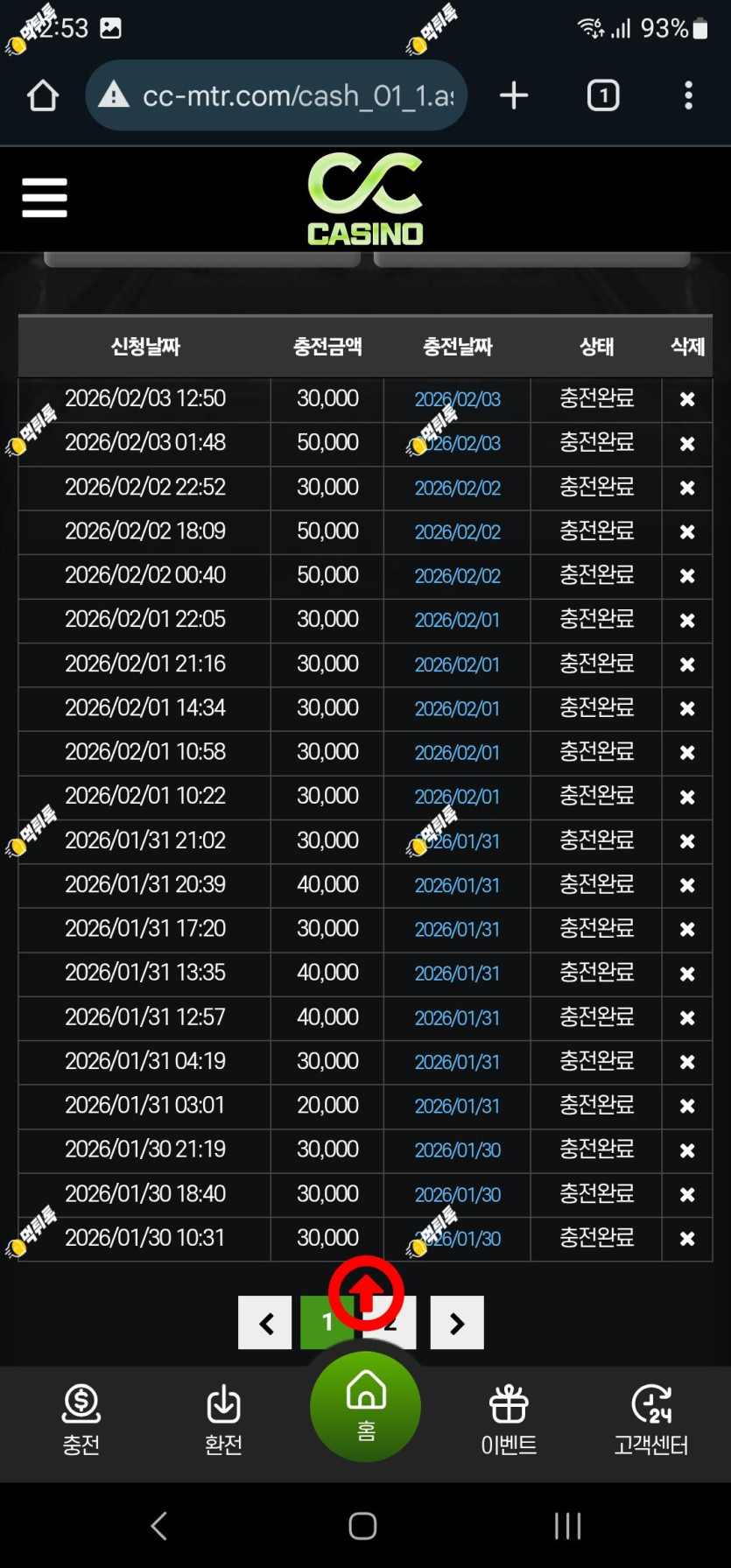Open browser overflow menu
This screenshot has height=1568, width=731.
[689, 95]
